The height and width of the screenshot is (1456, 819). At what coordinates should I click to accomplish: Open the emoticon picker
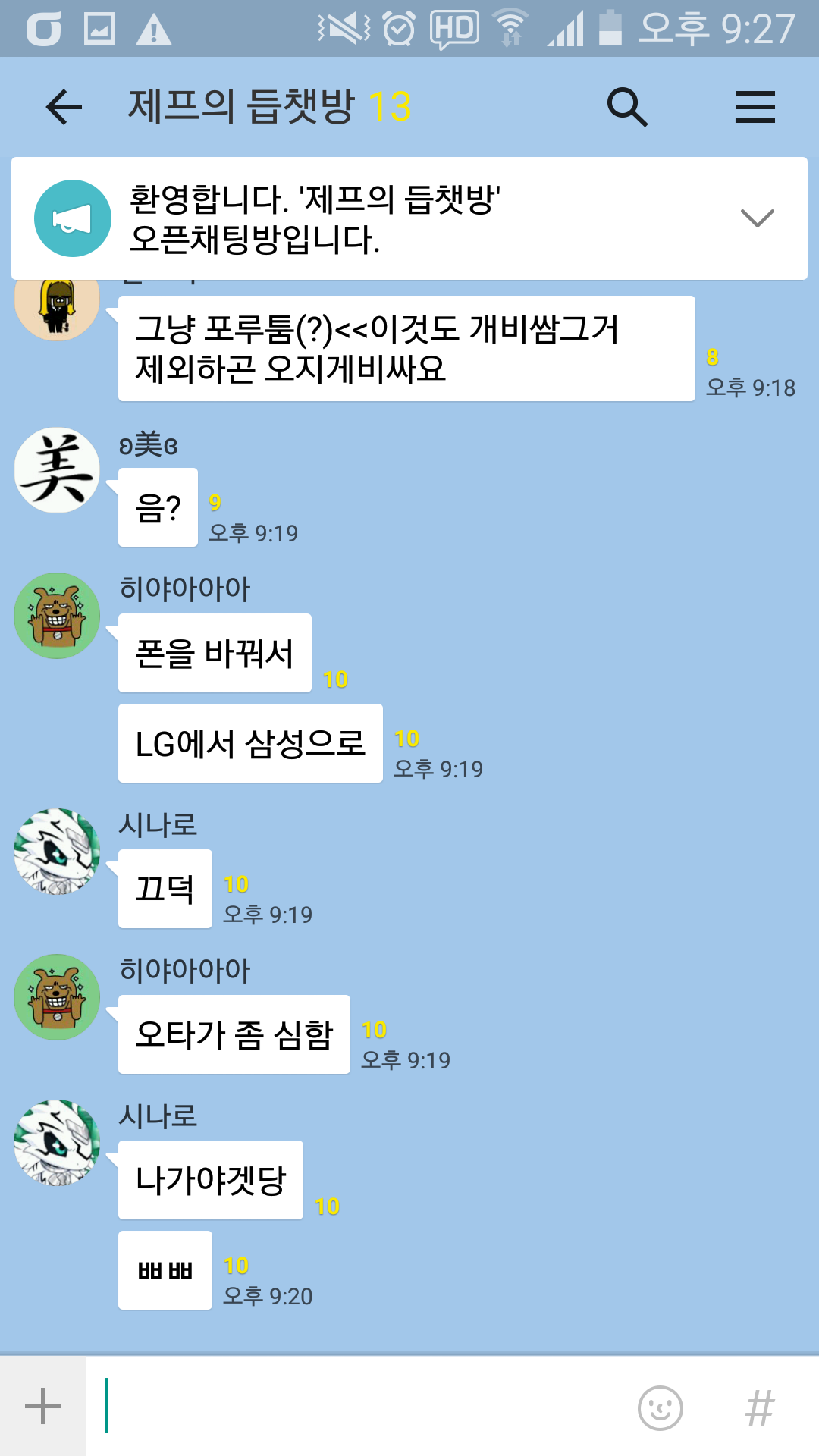tap(660, 1408)
